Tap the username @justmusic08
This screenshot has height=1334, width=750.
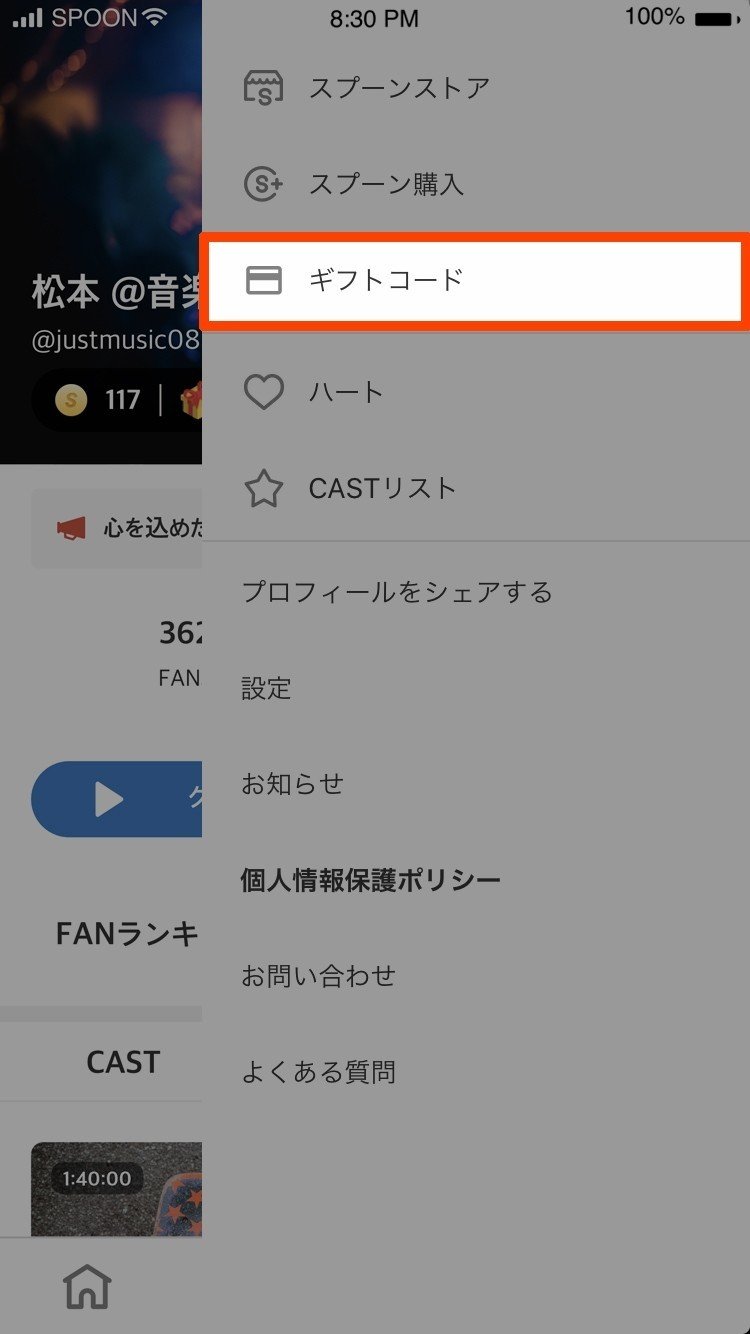click(100, 338)
